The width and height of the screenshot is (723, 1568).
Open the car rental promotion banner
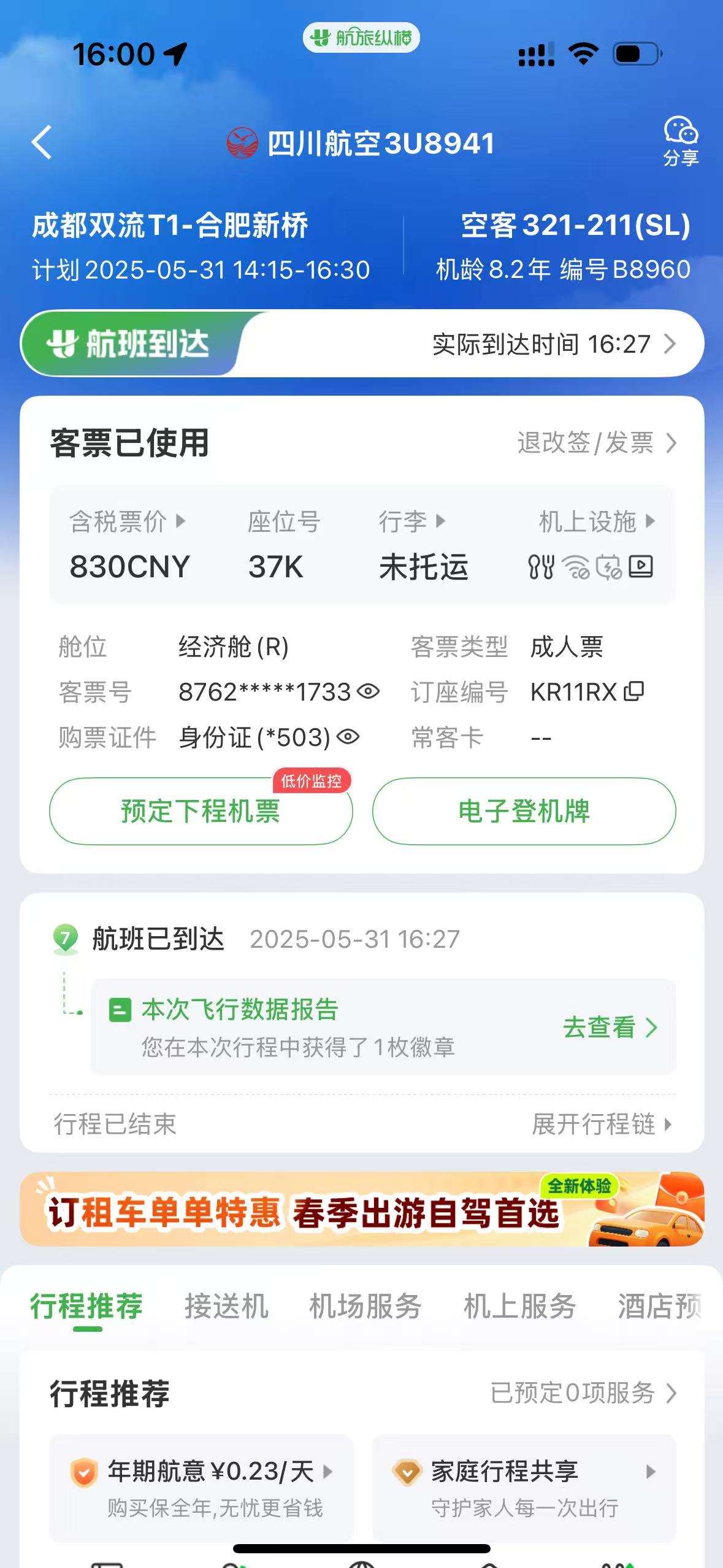pyautogui.click(x=362, y=1209)
